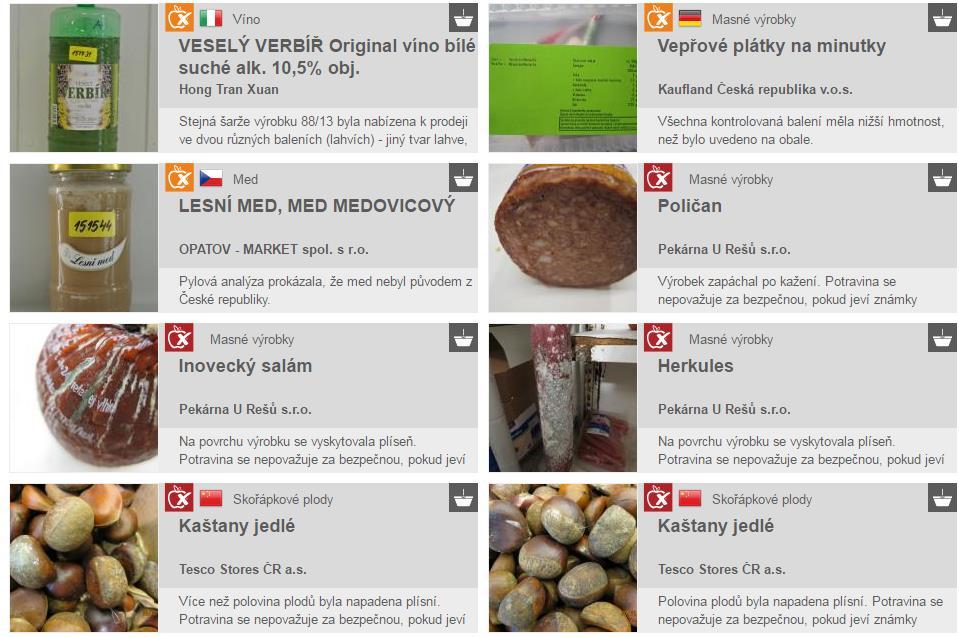Tap basket icon on Herkules card
The height and width of the screenshot is (637, 959).
[942, 338]
